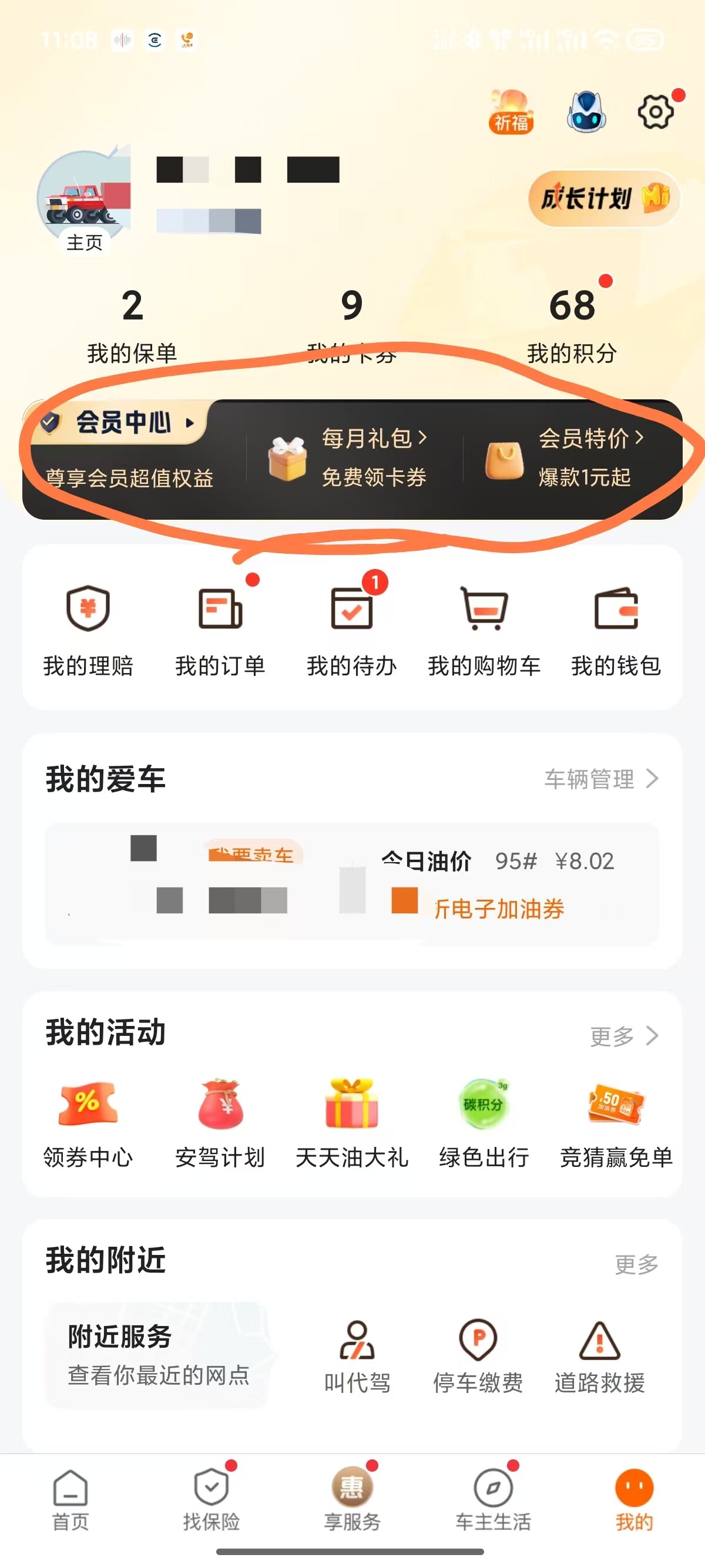This screenshot has width=705, height=1568.
Task: Open 道路救援 roadside assistance
Action: pyautogui.click(x=600, y=1357)
